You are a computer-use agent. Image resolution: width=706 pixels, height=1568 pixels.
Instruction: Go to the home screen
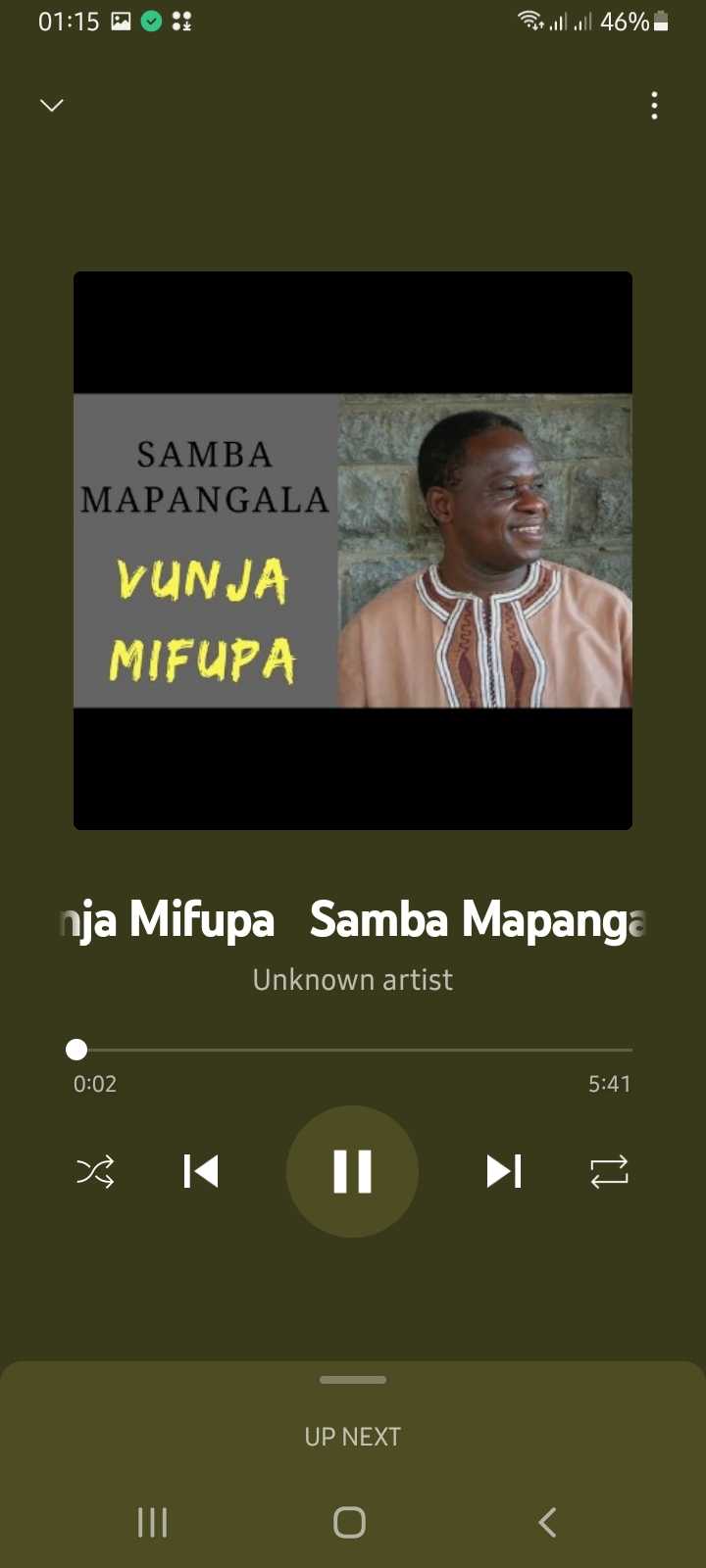click(350, 1522)
